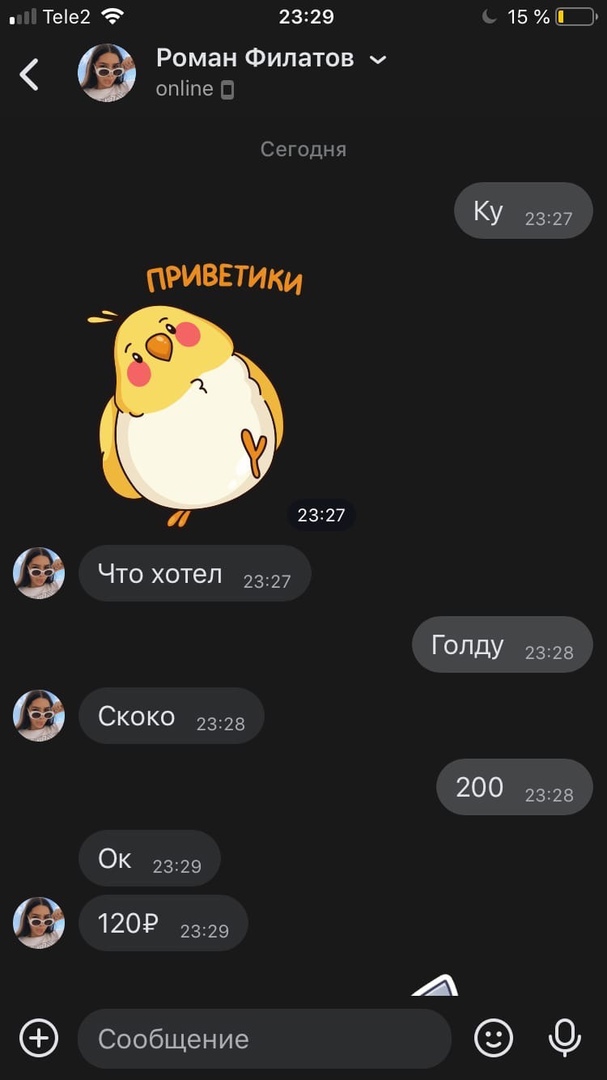Open the Приветики chick sticker
Viewport: 607px width, 1080px height.
pos(195,400)
